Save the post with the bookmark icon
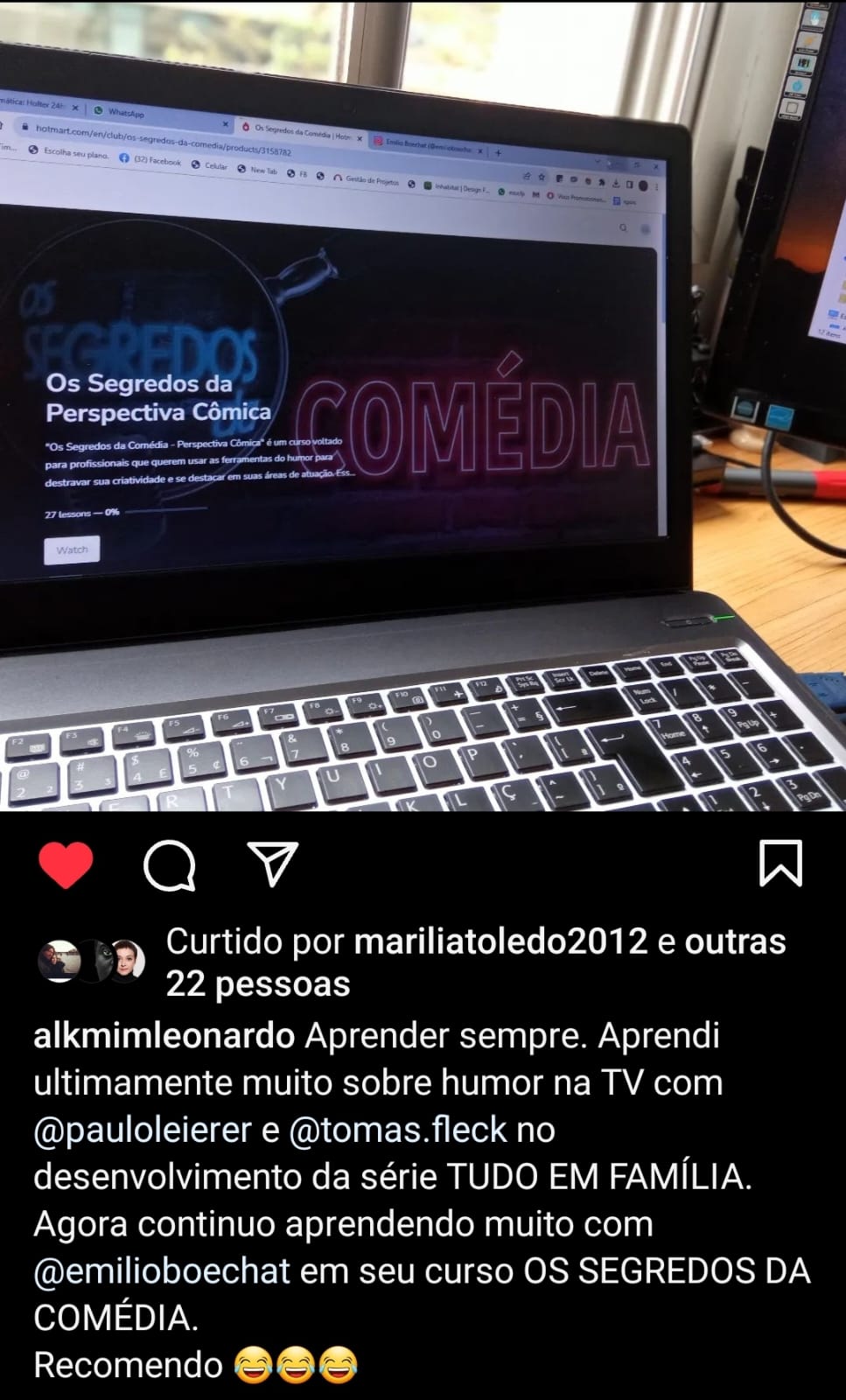Image resolution: width=846 pixels, height=1400 pixels. click(780, 864)
